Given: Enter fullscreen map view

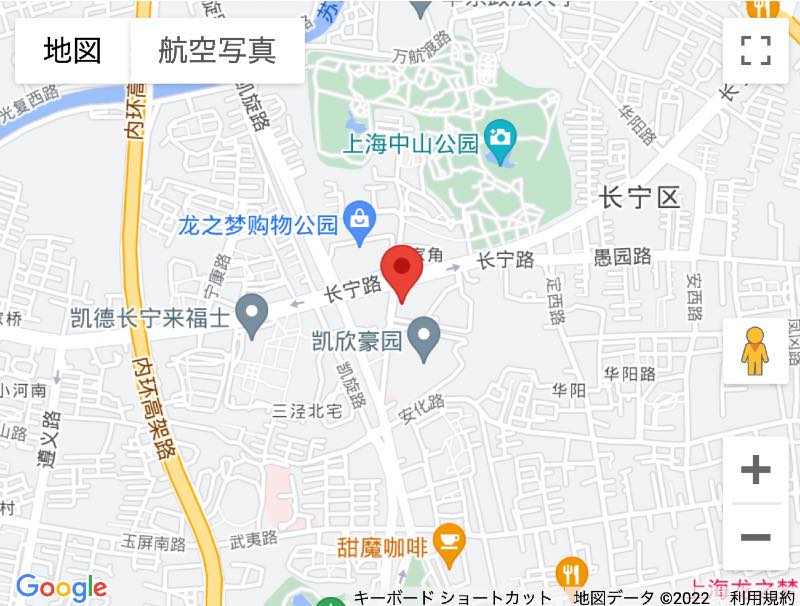Looking at the screenshot, I should [x=755, y=50].
